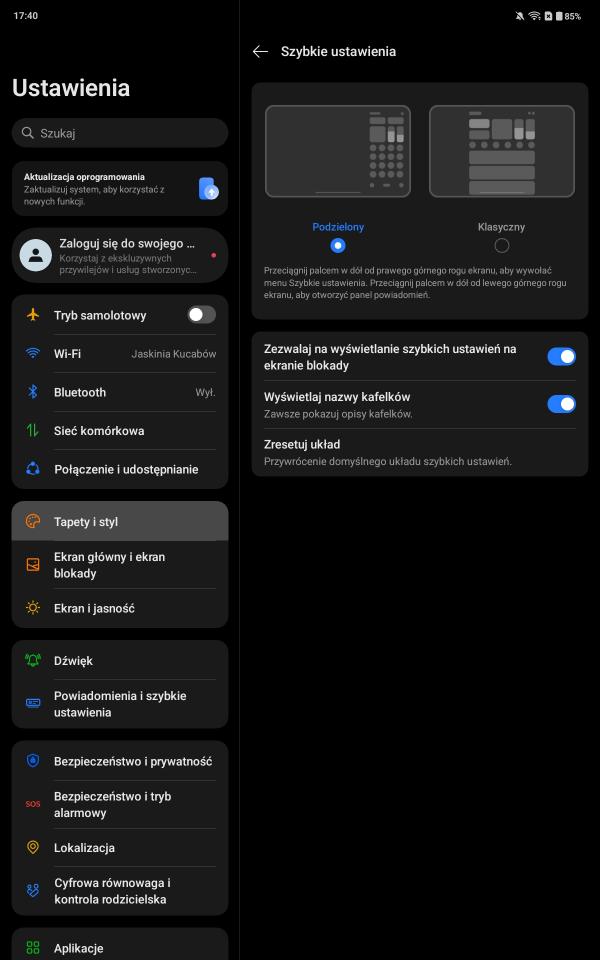Open the Aktualizacja oprogramowania card

click(120, 189)
